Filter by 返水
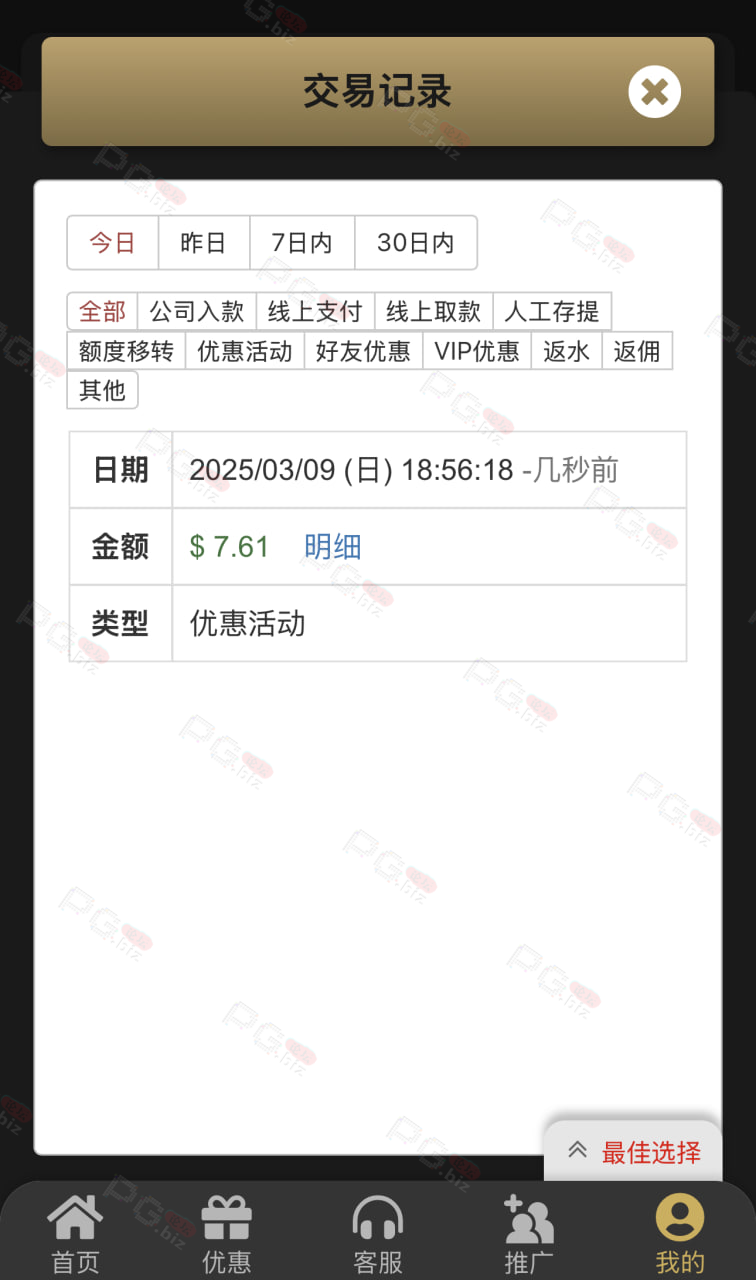This screenshot has width=756, height=1280. (x=566, y=351)
